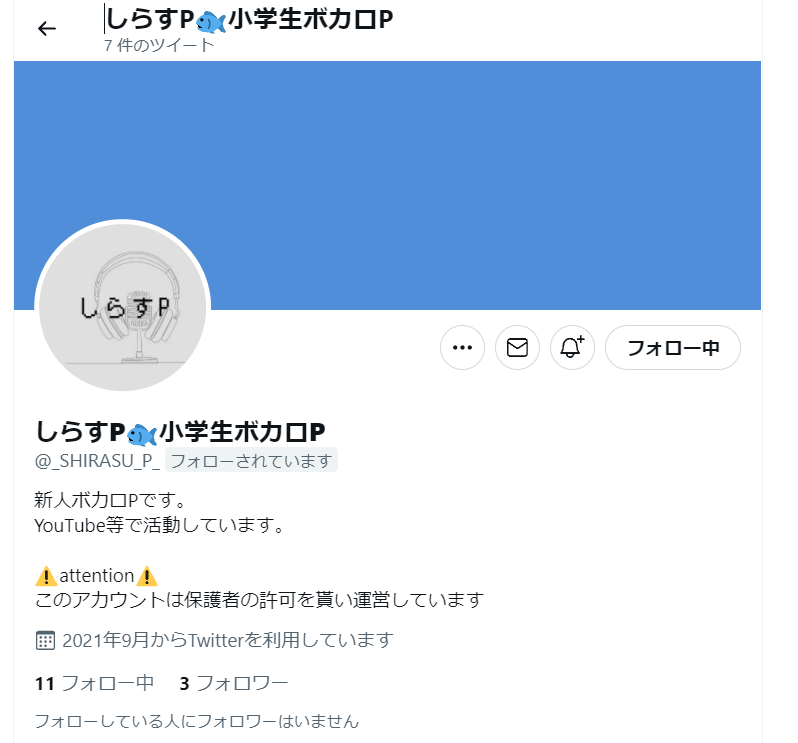Go back with the arrow icon
The height and width of the screenshot is (743, 798).
coord(46,29)
